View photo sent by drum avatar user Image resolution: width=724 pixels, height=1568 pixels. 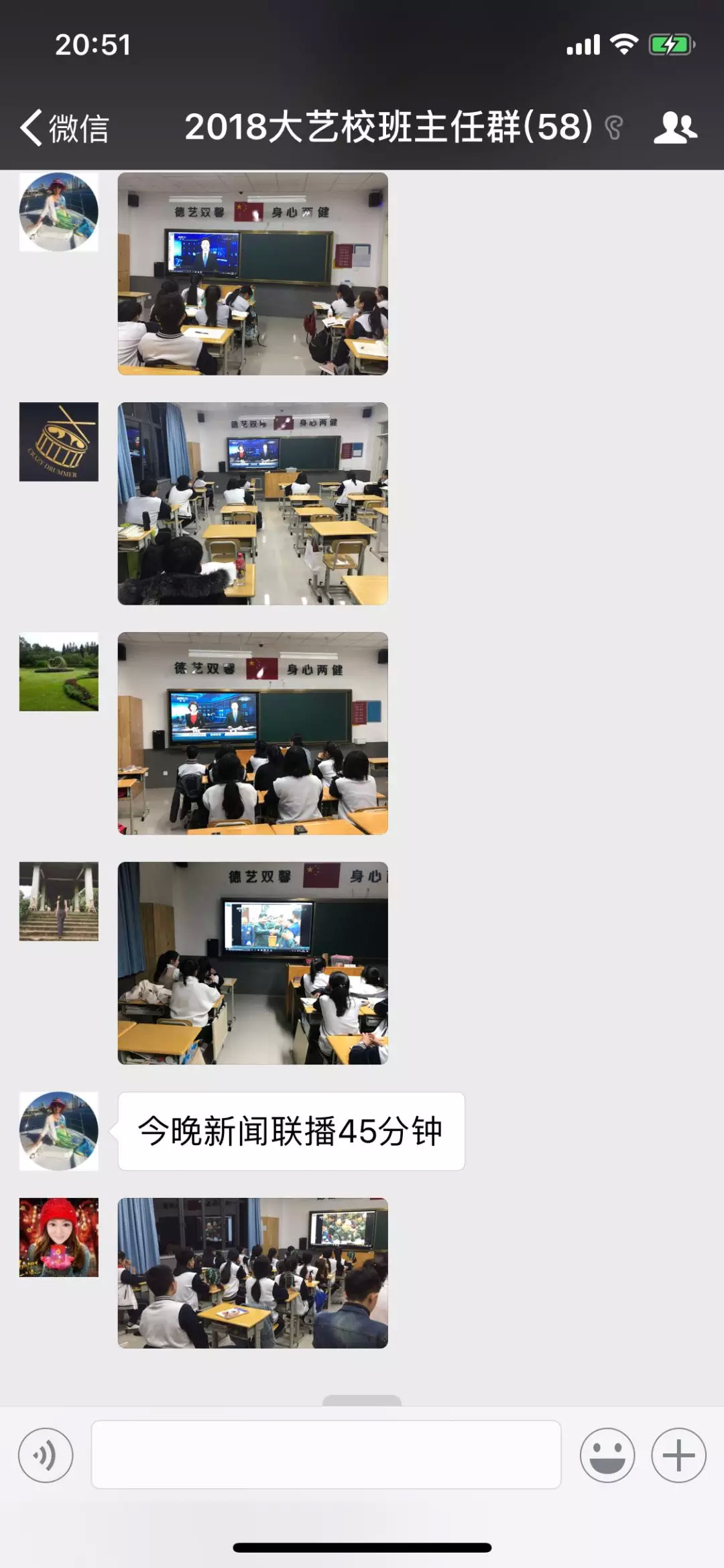click(x=253, y=503)
